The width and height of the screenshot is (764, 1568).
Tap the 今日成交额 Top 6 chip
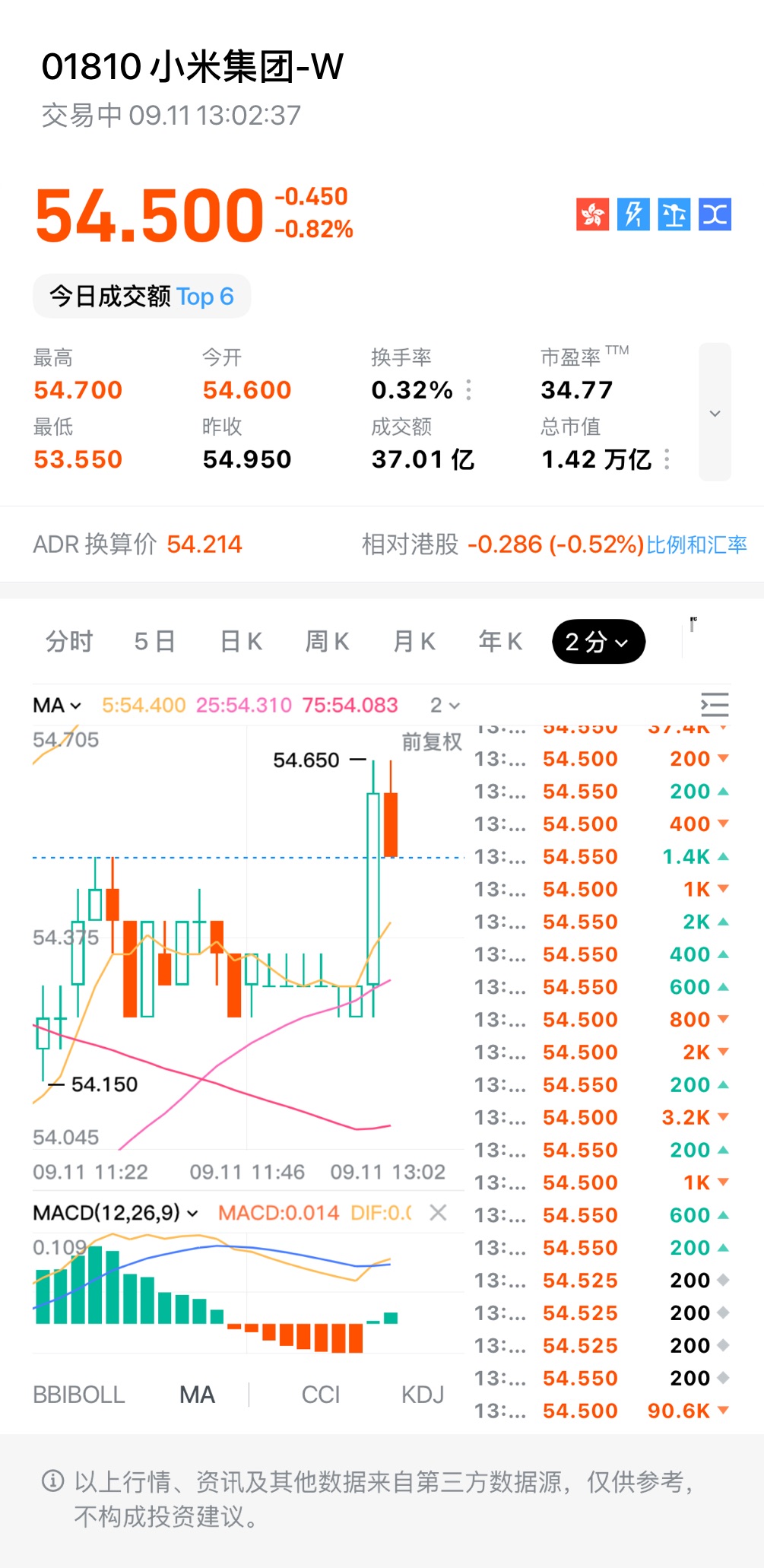(141, 296)
